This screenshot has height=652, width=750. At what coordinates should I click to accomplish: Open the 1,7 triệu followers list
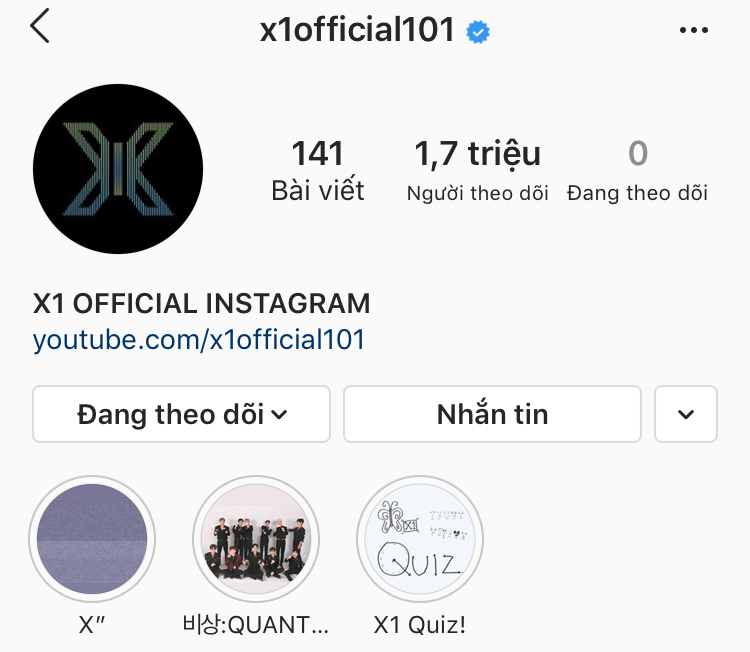click(x=477, y=170)
